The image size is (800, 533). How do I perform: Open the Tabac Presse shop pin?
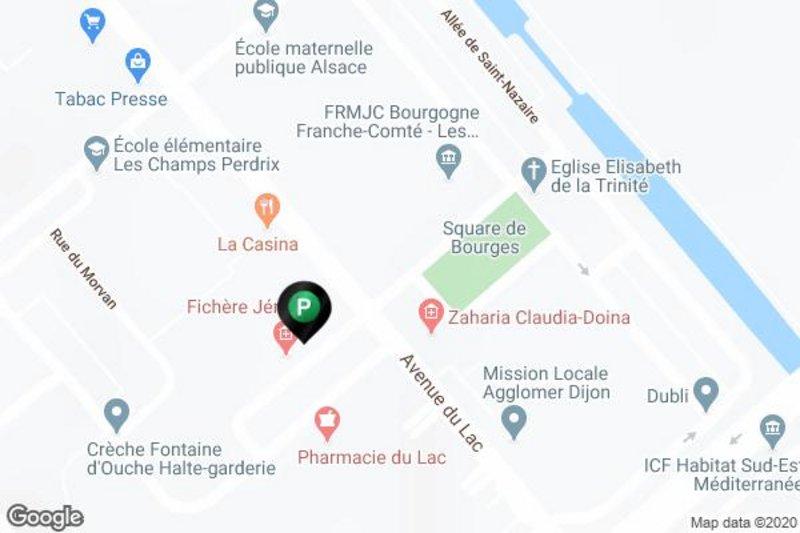tap(138, 65)
